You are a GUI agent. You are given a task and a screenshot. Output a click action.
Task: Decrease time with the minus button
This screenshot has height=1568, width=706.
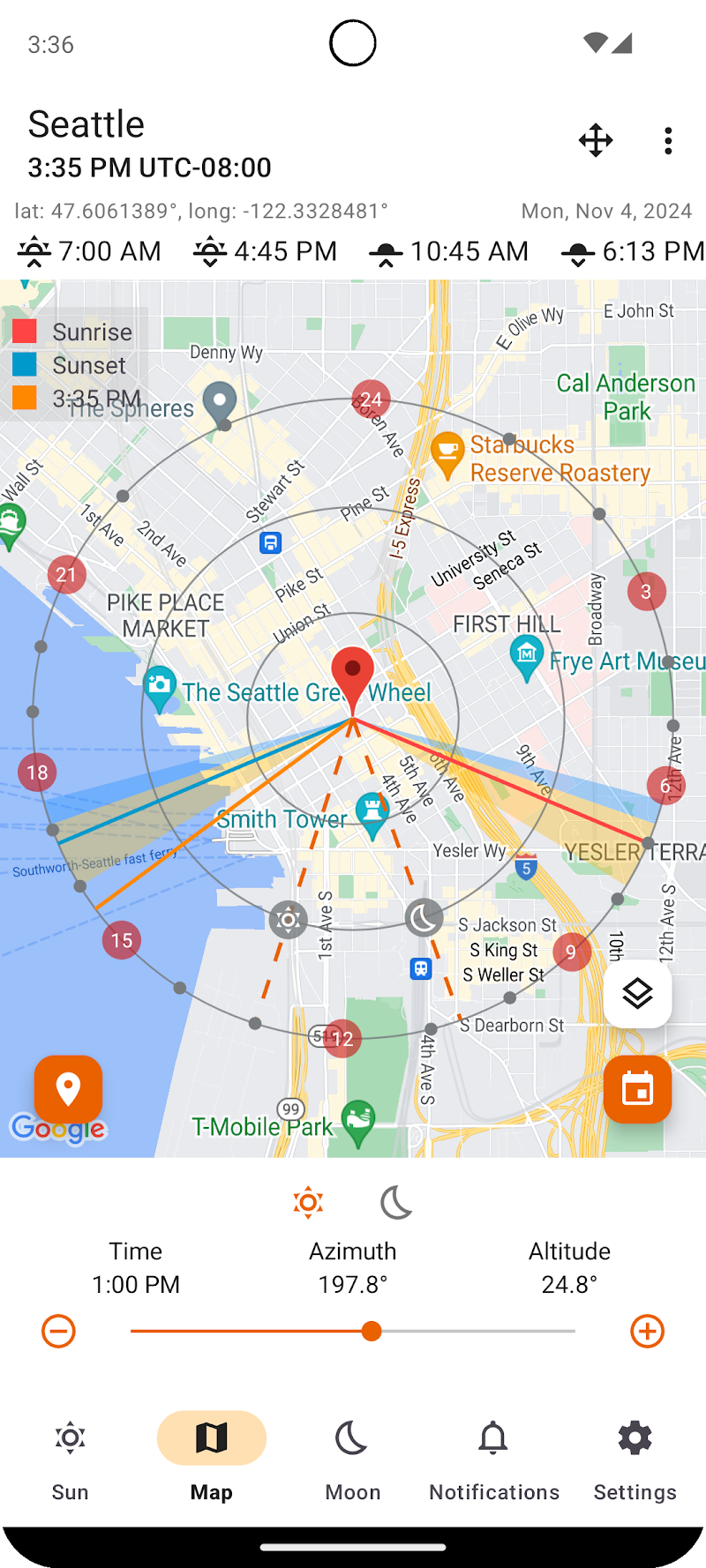pos(59,1331)
